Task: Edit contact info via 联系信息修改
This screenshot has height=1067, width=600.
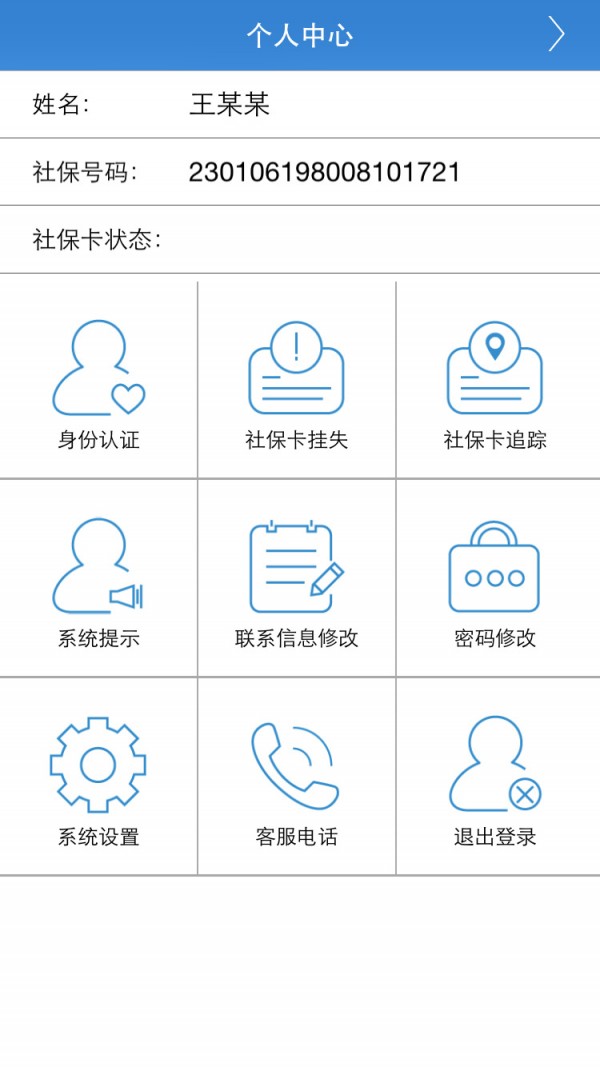Action: tap(296, 580)
